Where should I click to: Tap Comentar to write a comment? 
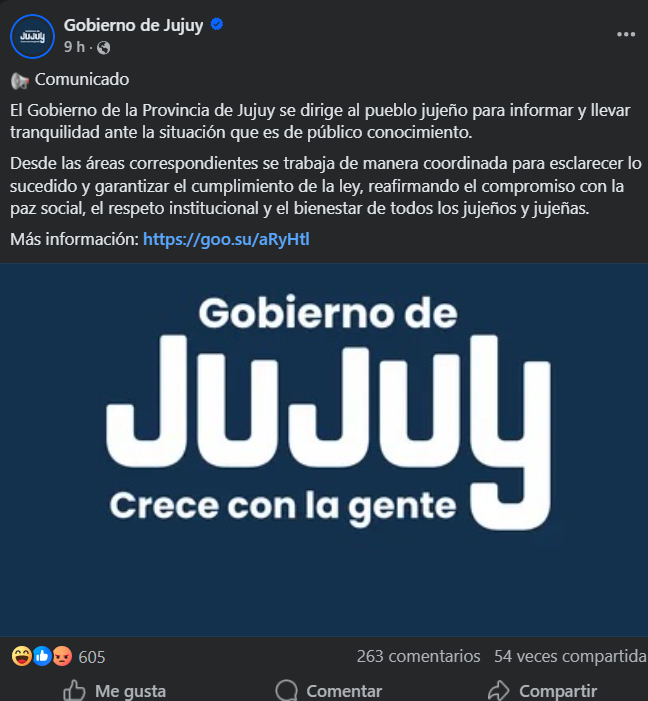point(328,691)
